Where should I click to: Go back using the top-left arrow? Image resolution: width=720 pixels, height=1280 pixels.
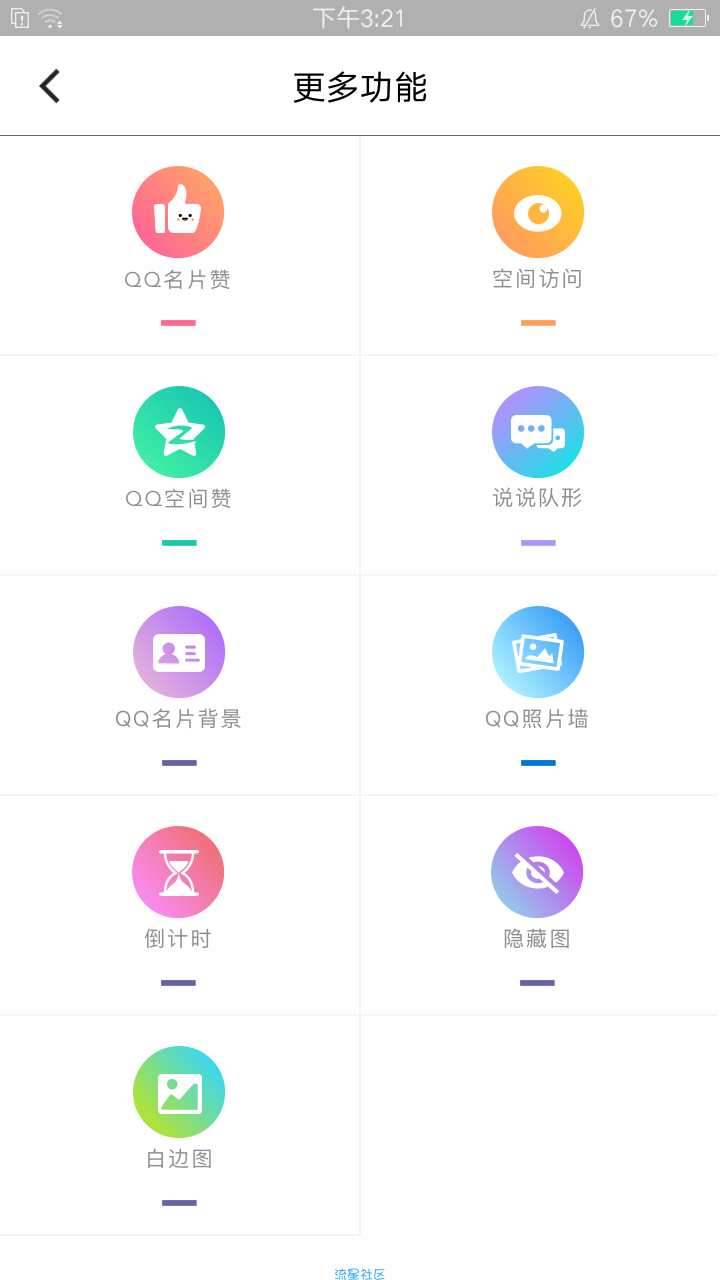(x=50, y=87)
